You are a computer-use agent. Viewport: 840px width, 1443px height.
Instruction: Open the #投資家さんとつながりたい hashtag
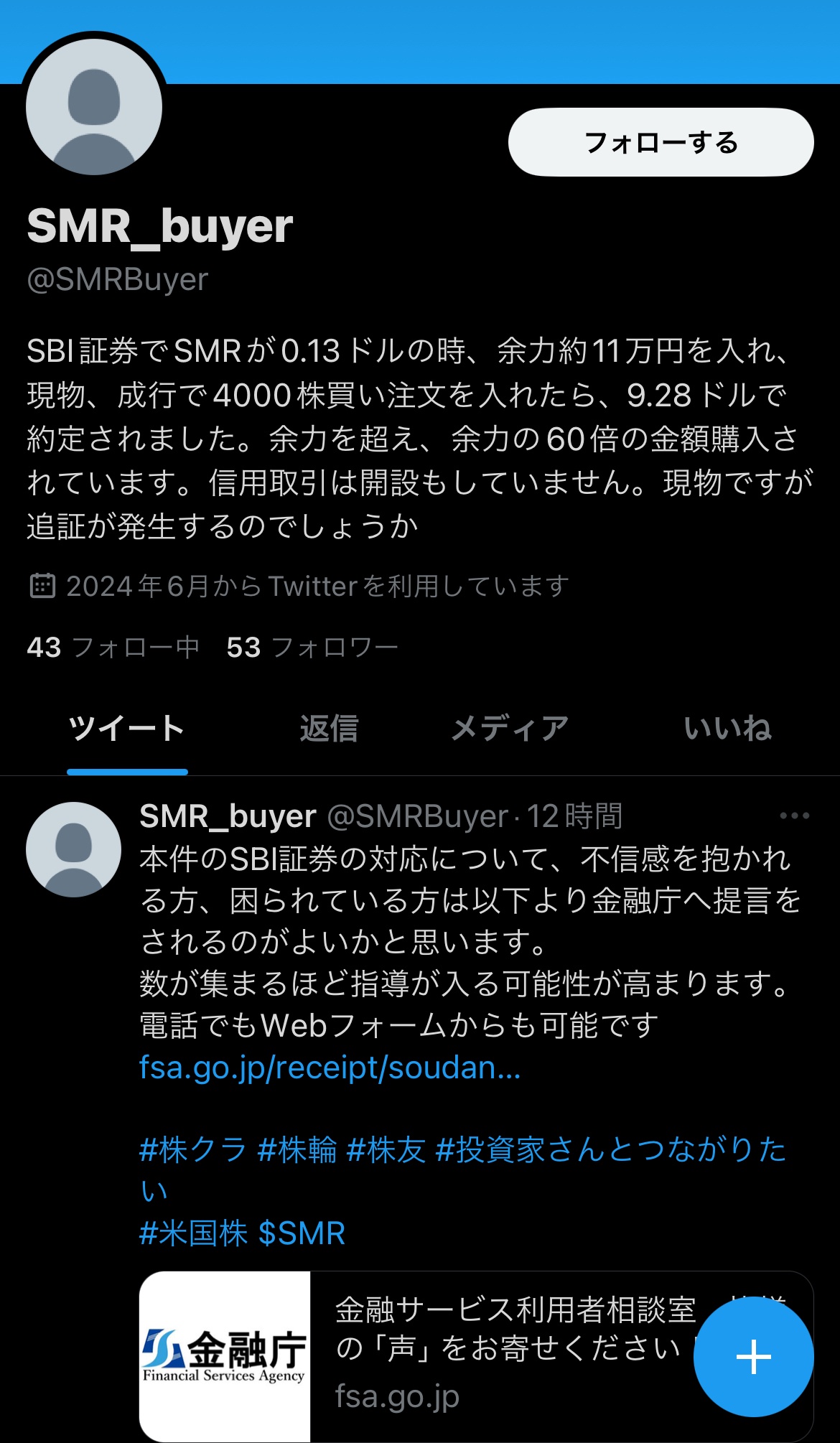pyautogui.click(x=610, y=1150)
